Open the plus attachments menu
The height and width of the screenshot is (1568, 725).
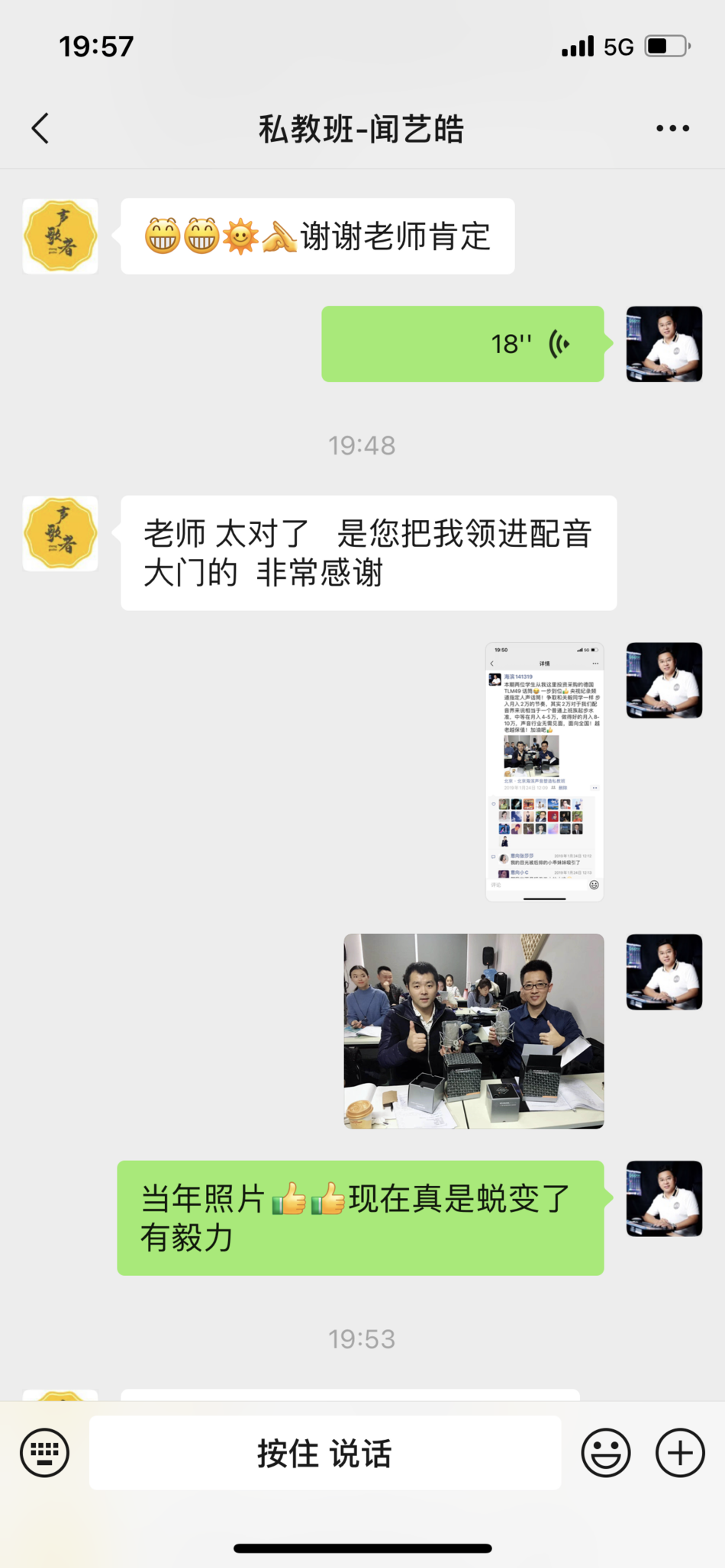pyautogui.click(x=679, y=1452)
